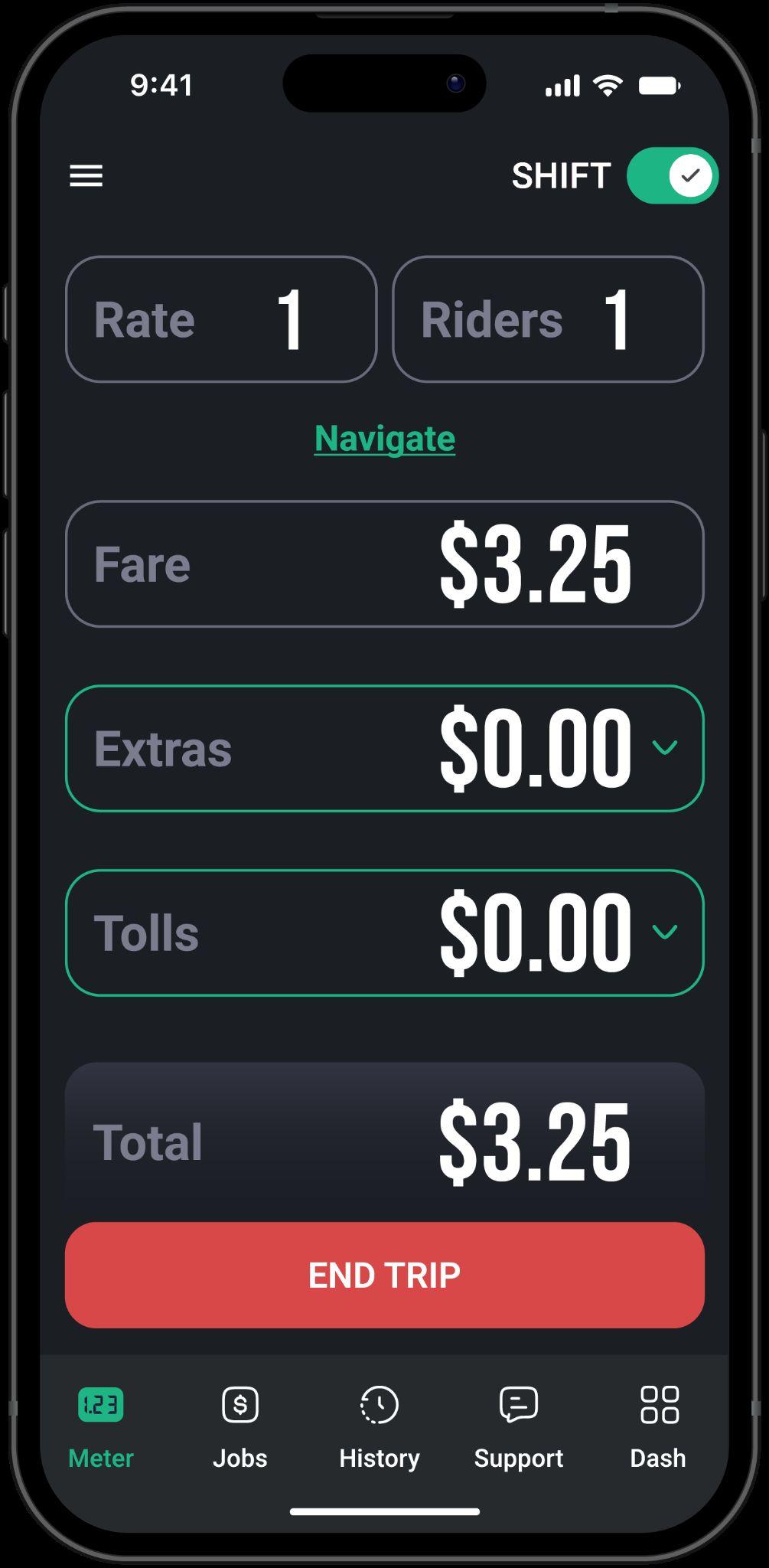Viewport: 769px width, 1568px height.
Task: Expand the Tolls dropdown
Action: 664,932
